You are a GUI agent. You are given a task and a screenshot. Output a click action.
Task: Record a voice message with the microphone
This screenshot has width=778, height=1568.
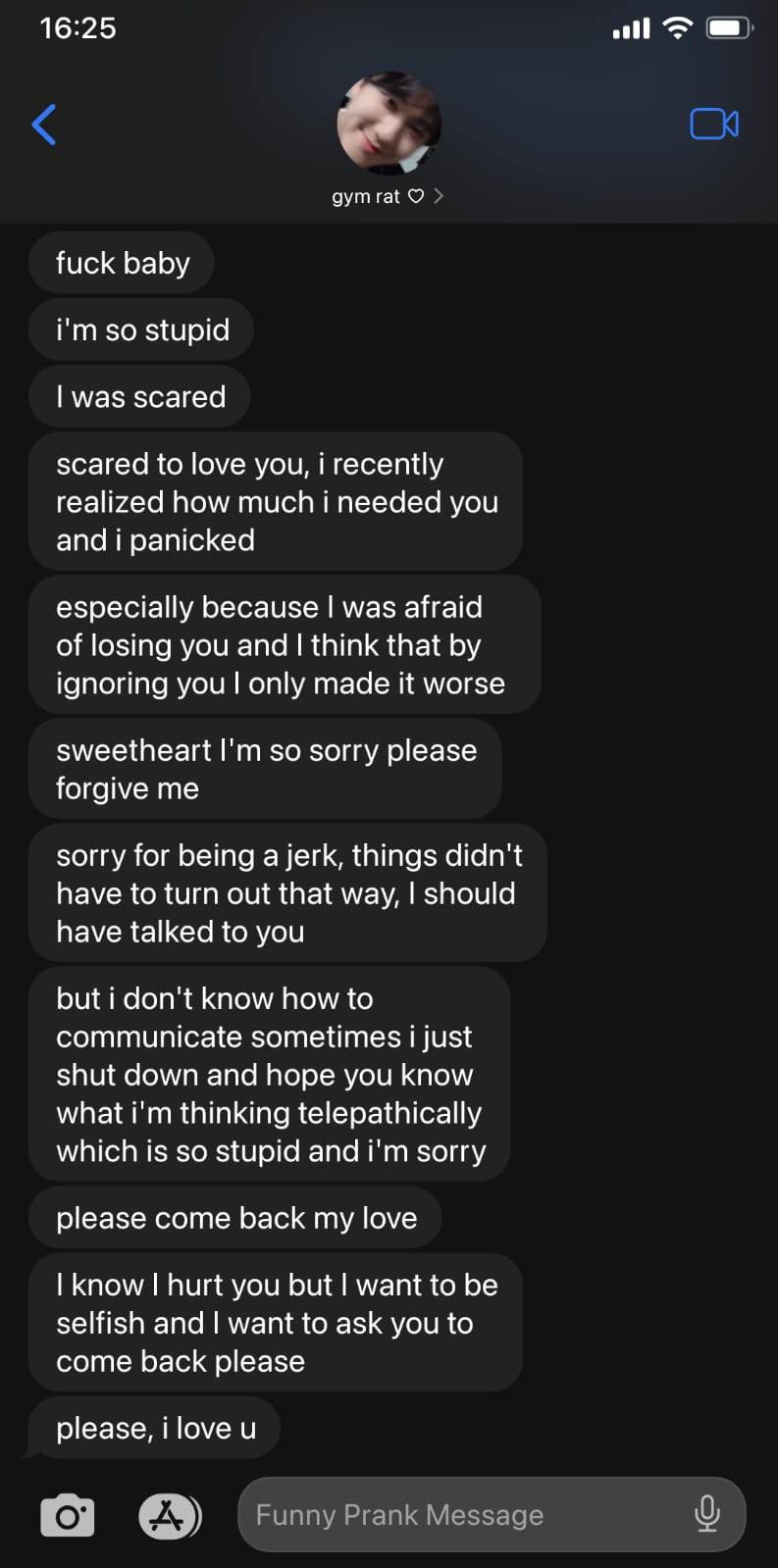click(706, 1516)
